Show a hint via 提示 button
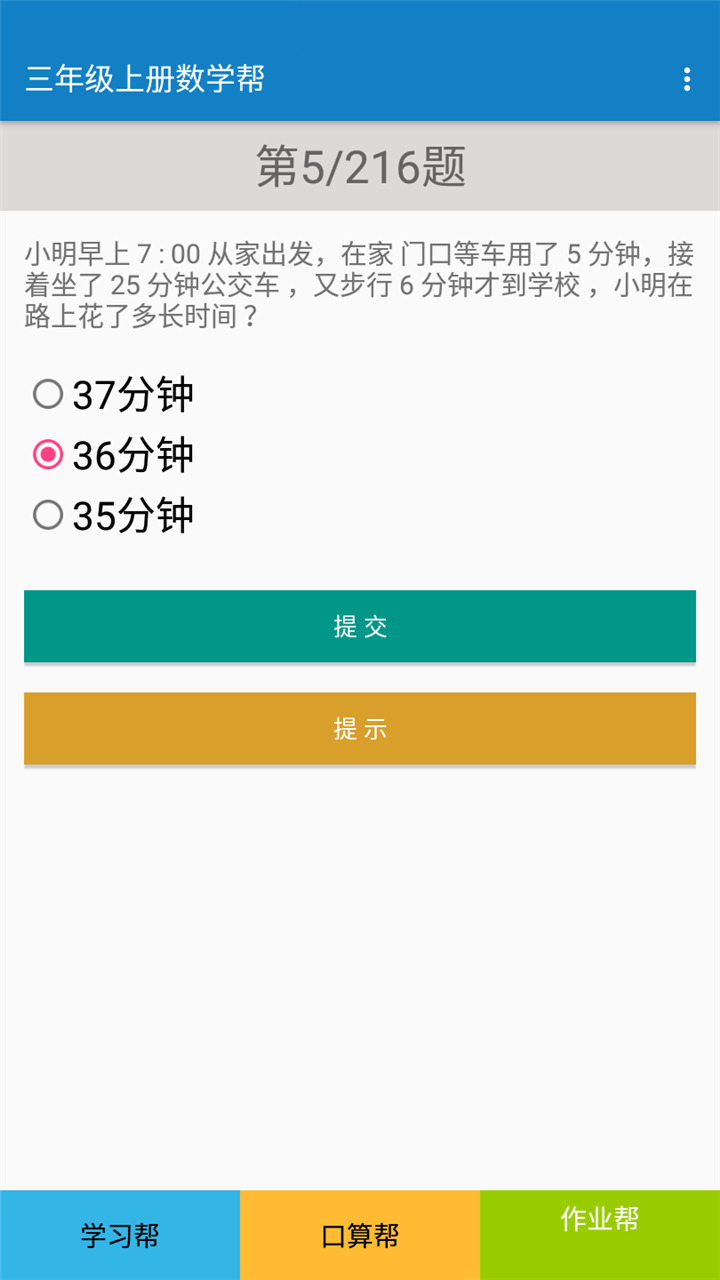 (360, 729)
